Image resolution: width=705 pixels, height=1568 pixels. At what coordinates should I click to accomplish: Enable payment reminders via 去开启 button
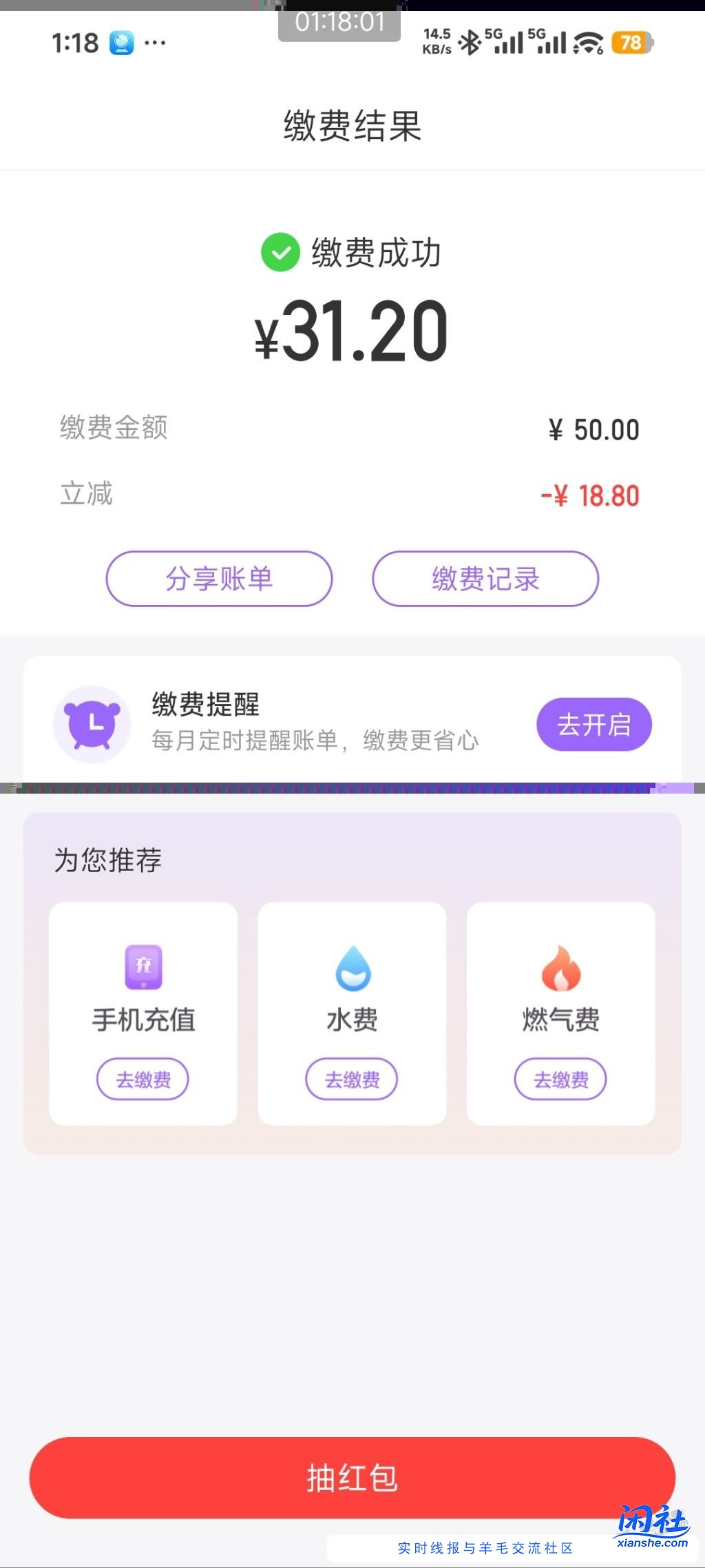click(593, 724)
